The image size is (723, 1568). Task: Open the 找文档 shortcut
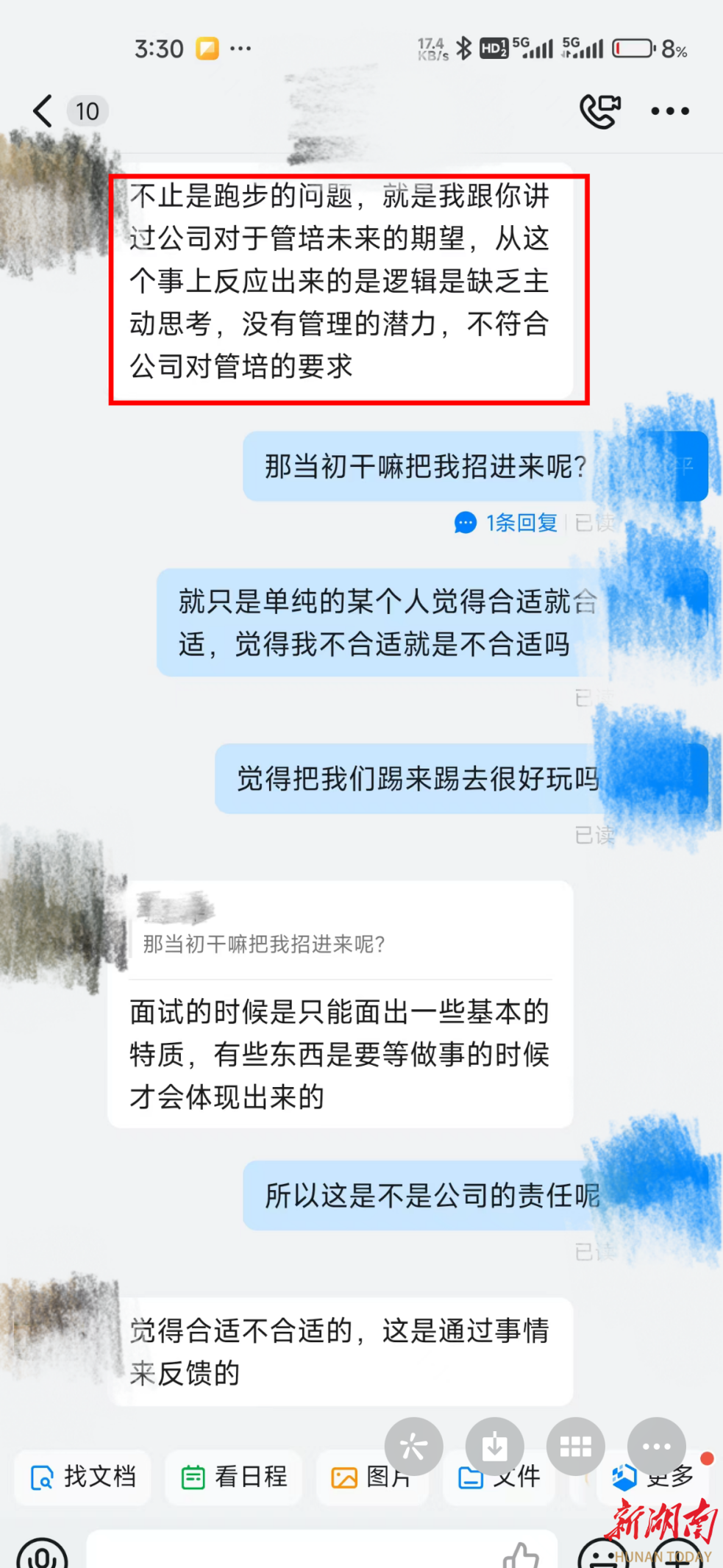83,1477
